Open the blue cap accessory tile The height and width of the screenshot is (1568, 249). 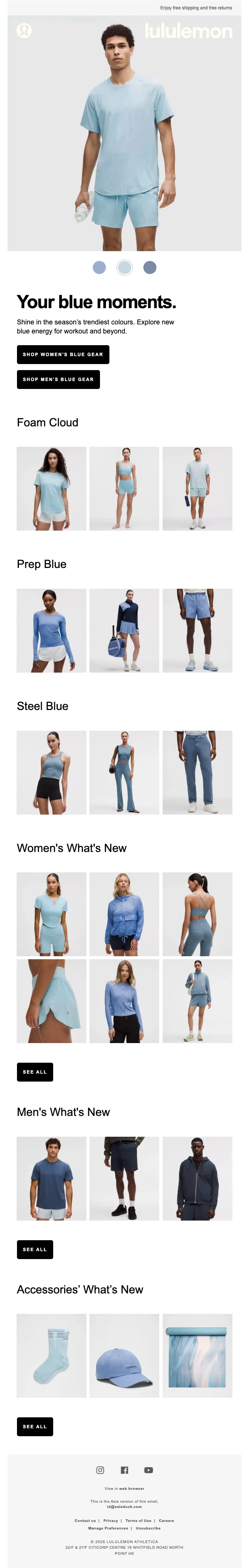[124, 1355]
